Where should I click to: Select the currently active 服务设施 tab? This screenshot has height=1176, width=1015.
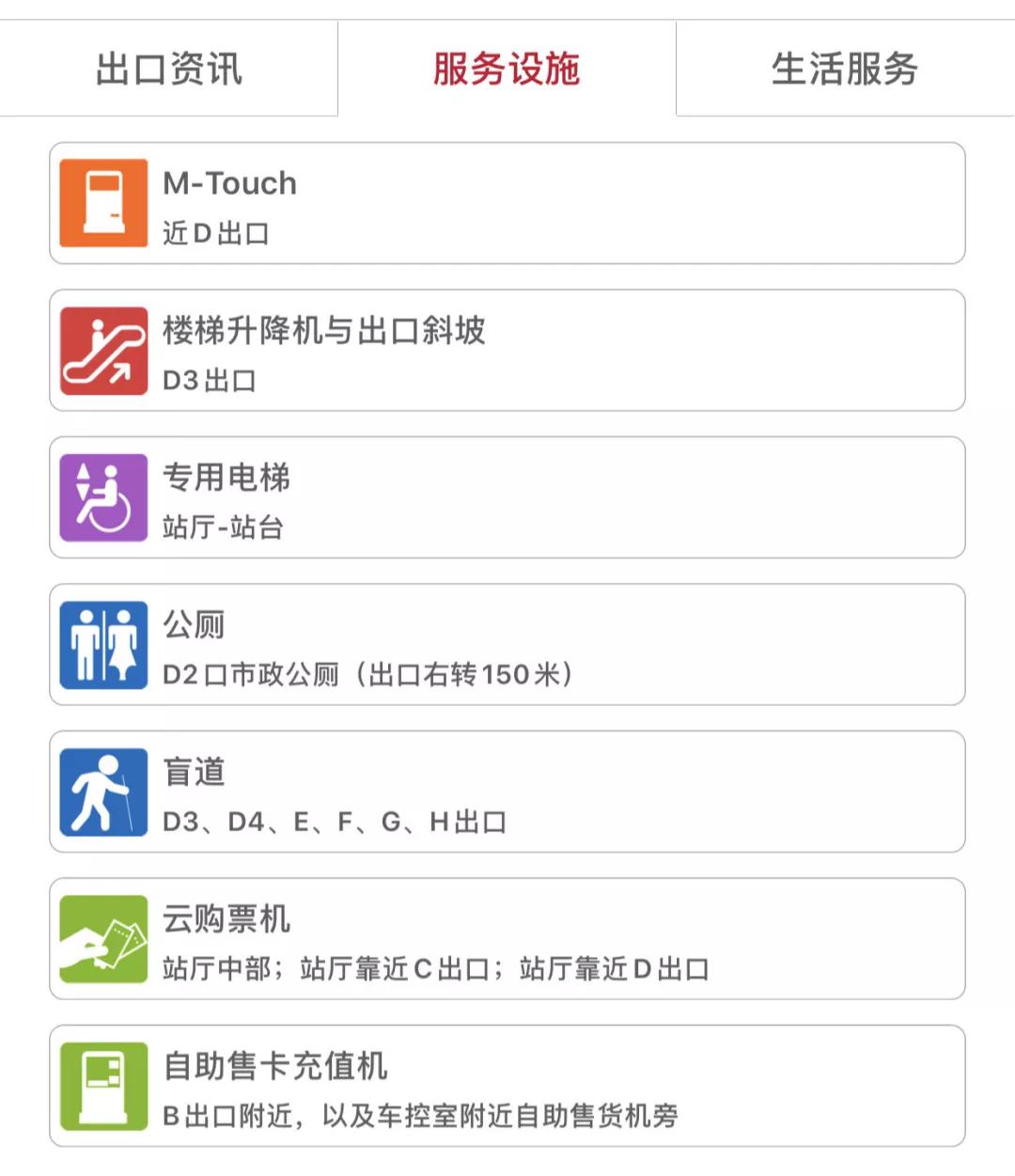pyautogui.click(x=507, y=67)
